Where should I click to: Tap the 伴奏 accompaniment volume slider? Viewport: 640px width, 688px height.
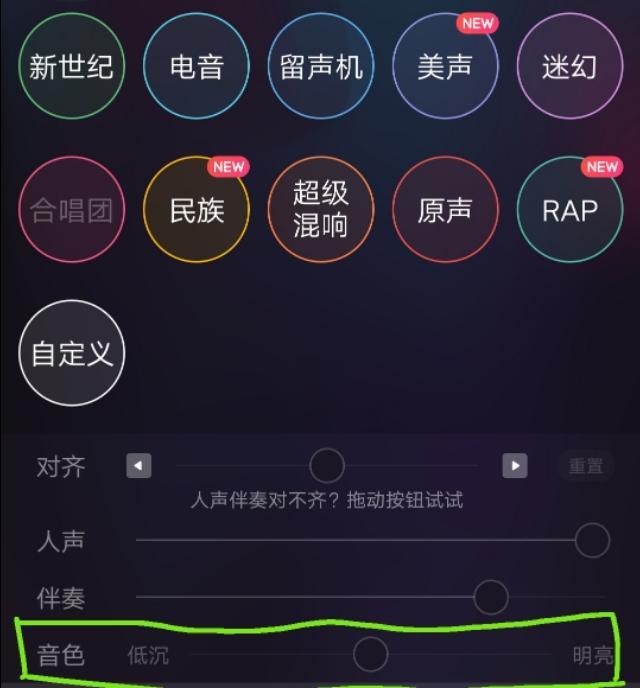(491, 598)
